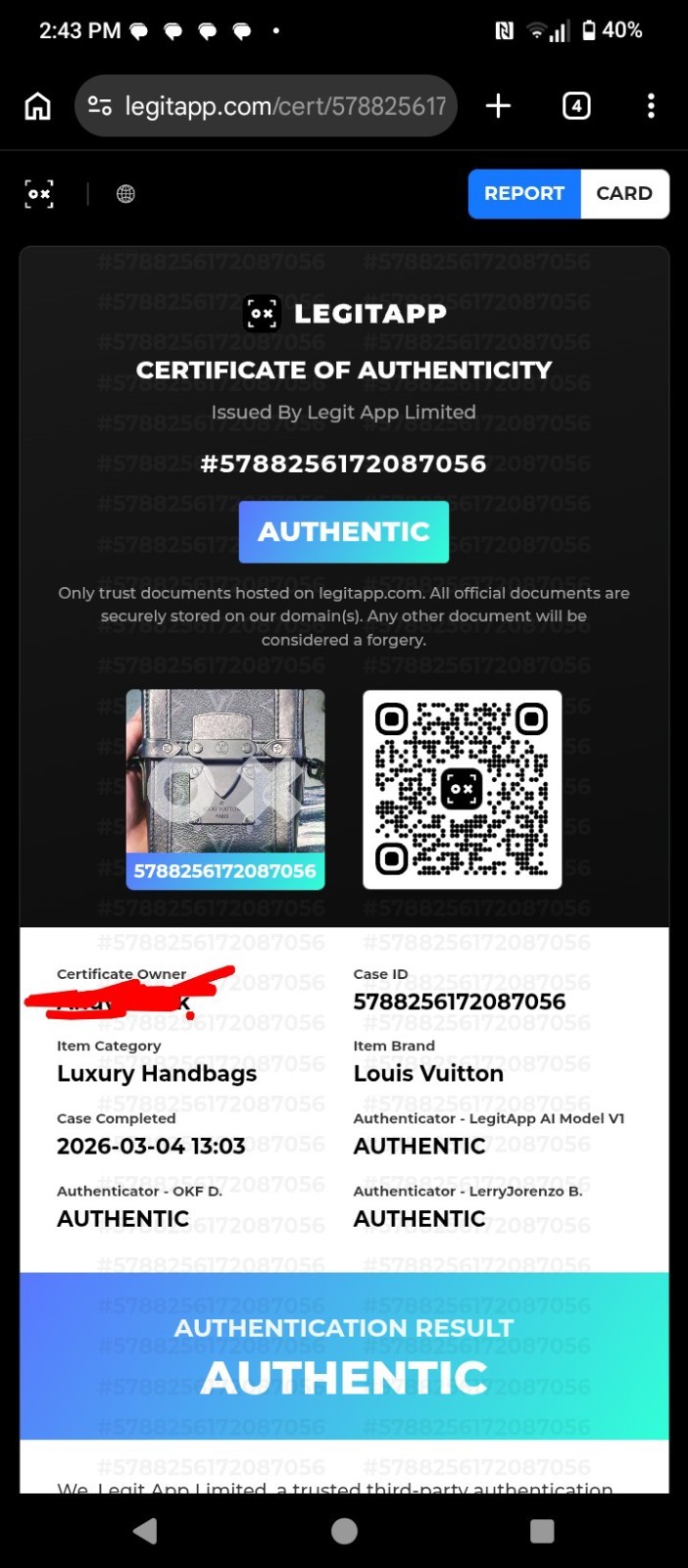The image size is (688, 1568).
Task: Open the browser overflow menu
Action: tap(651, 106)
